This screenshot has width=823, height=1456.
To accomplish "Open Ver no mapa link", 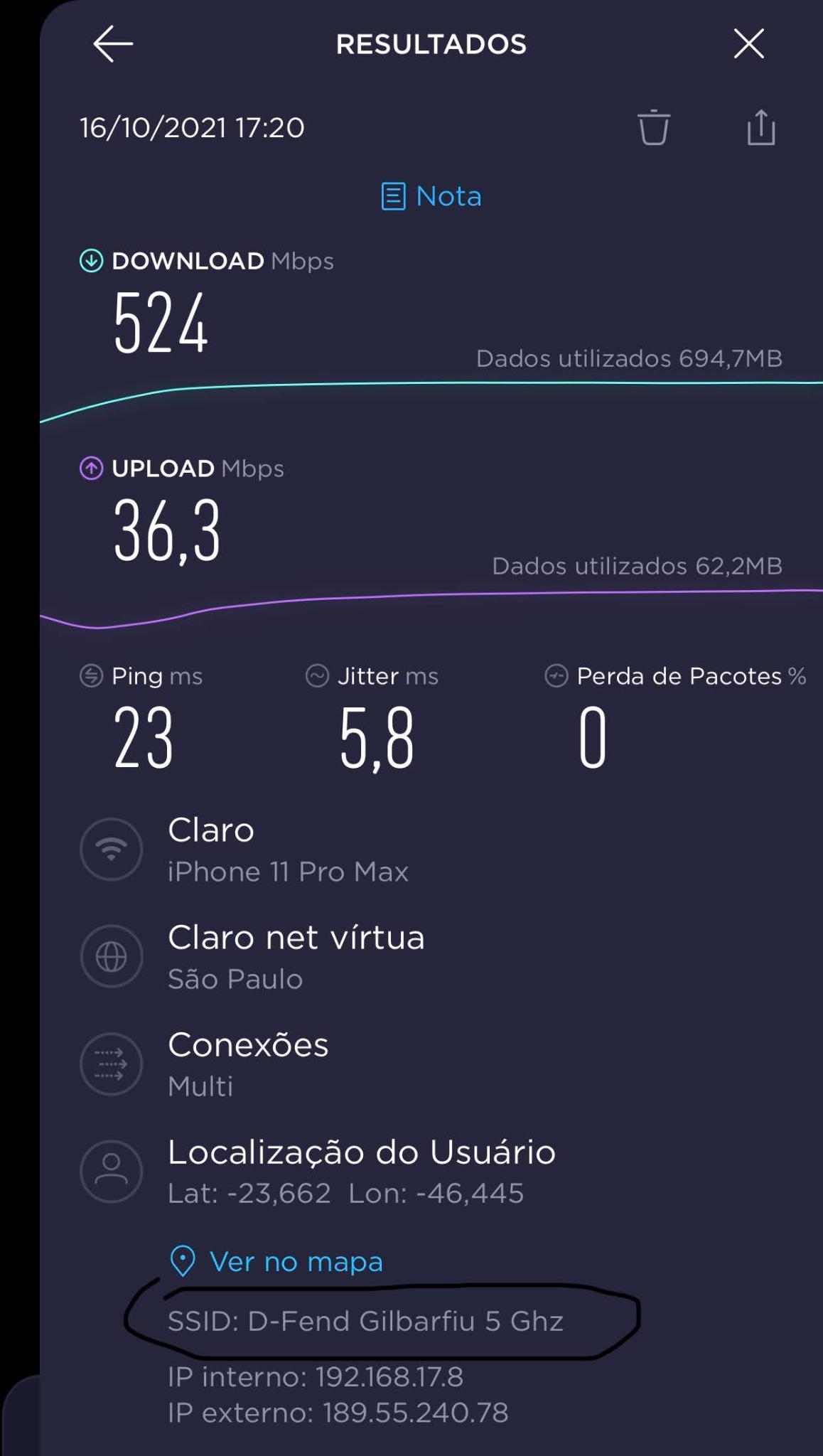I will click(276, 1261).
